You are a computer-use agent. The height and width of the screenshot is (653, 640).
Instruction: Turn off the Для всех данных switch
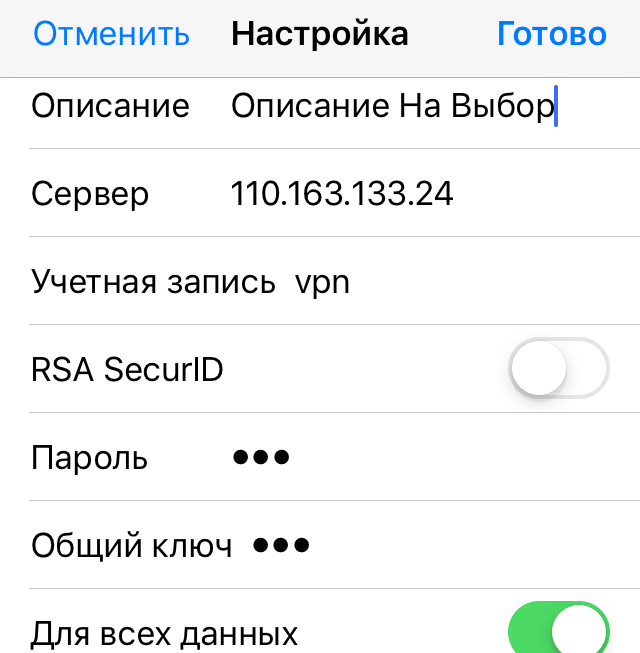pos(558,630)
